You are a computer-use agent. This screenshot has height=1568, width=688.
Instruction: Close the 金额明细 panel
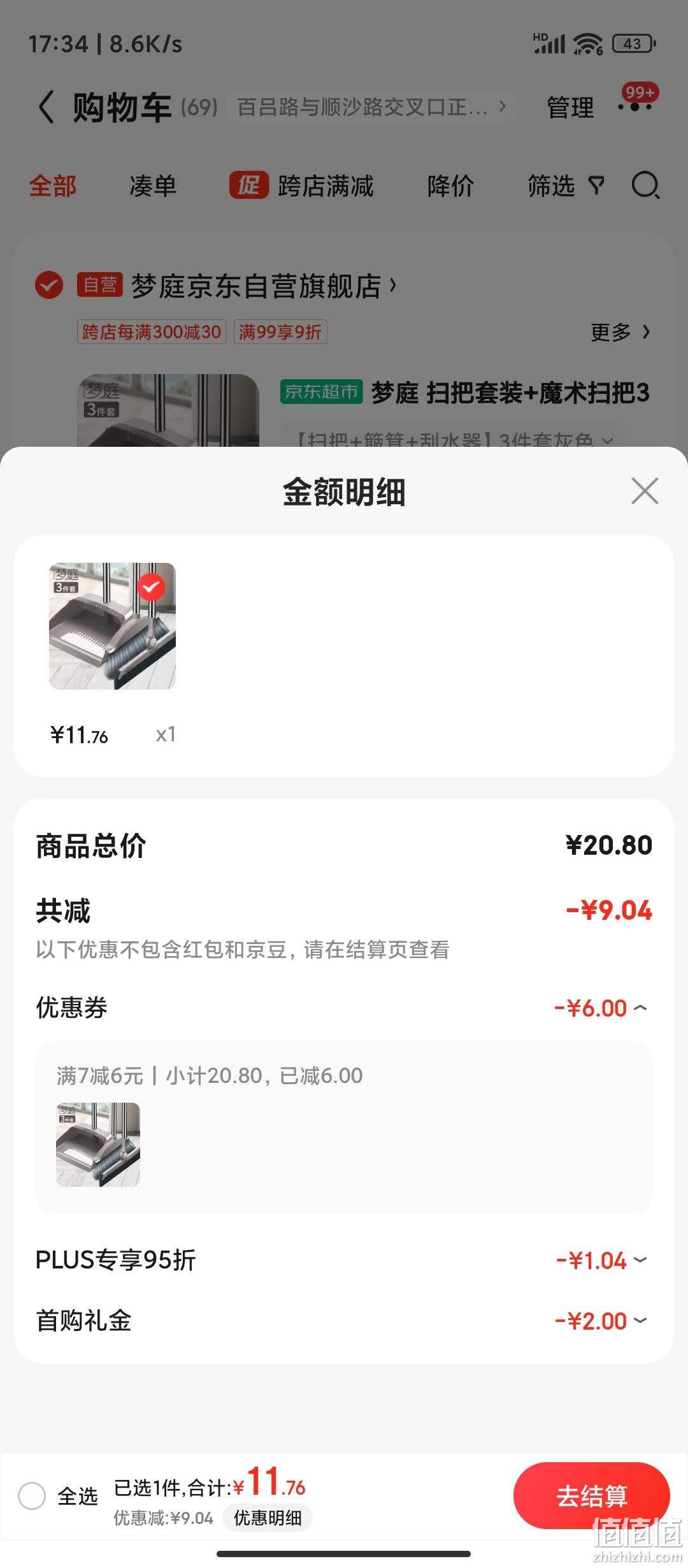point(645,491)
